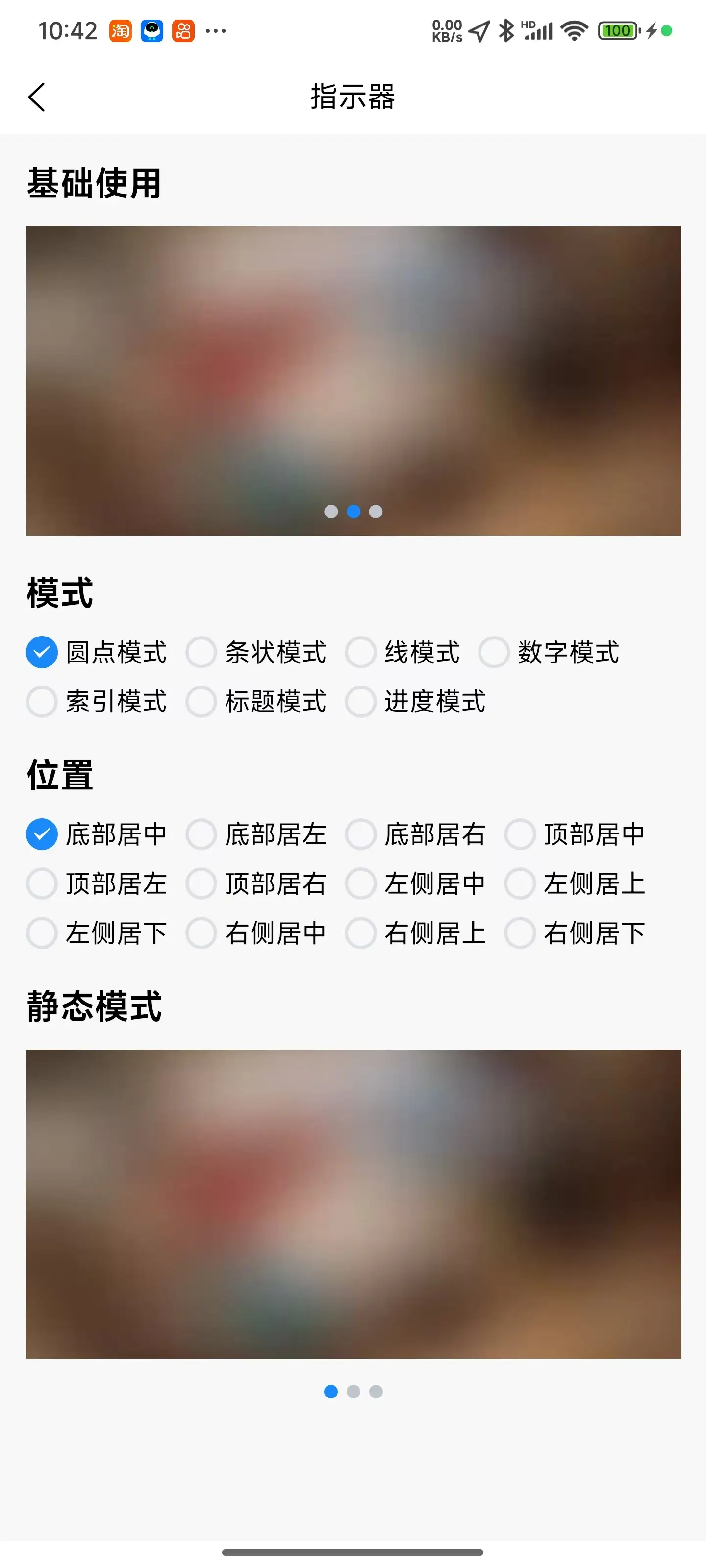Set position to 底部居左

202,834
